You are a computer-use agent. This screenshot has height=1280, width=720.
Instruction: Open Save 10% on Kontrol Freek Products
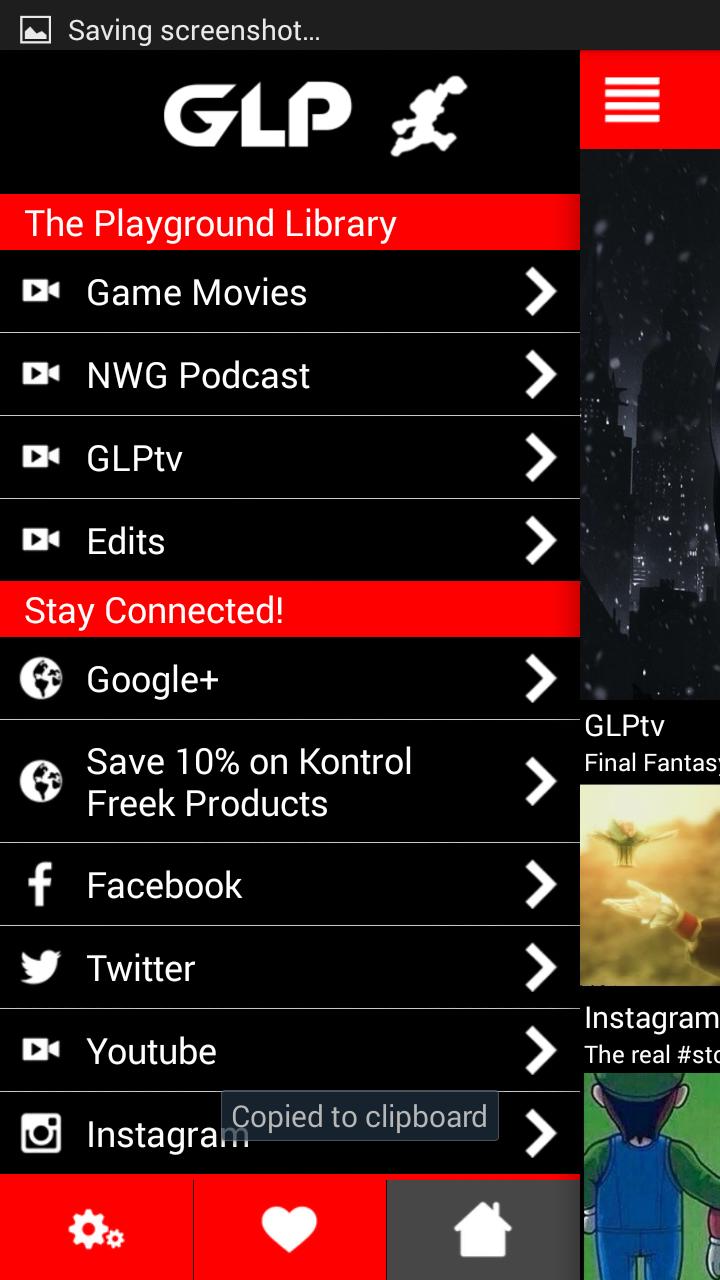coord(289,782)
